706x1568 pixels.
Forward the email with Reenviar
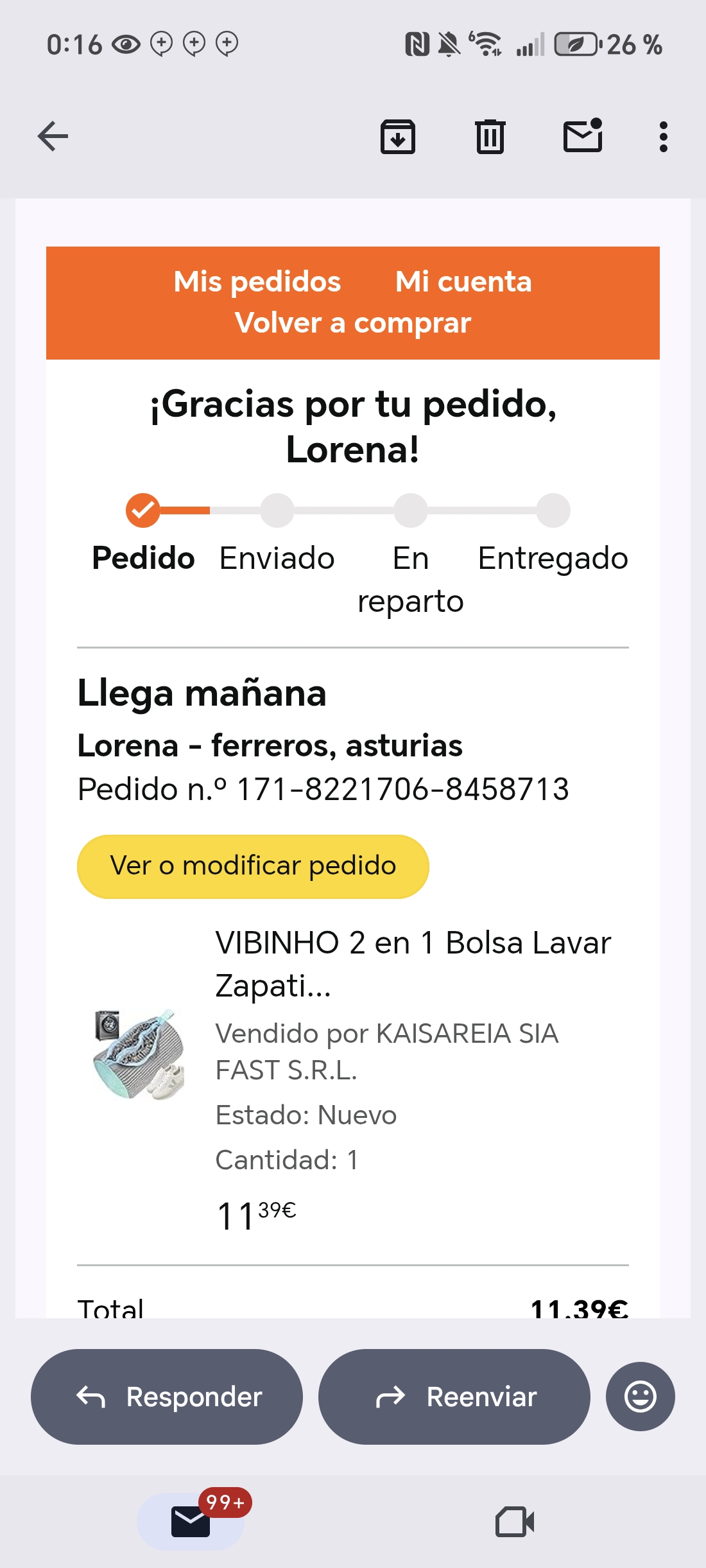(x=454, y=1397)
